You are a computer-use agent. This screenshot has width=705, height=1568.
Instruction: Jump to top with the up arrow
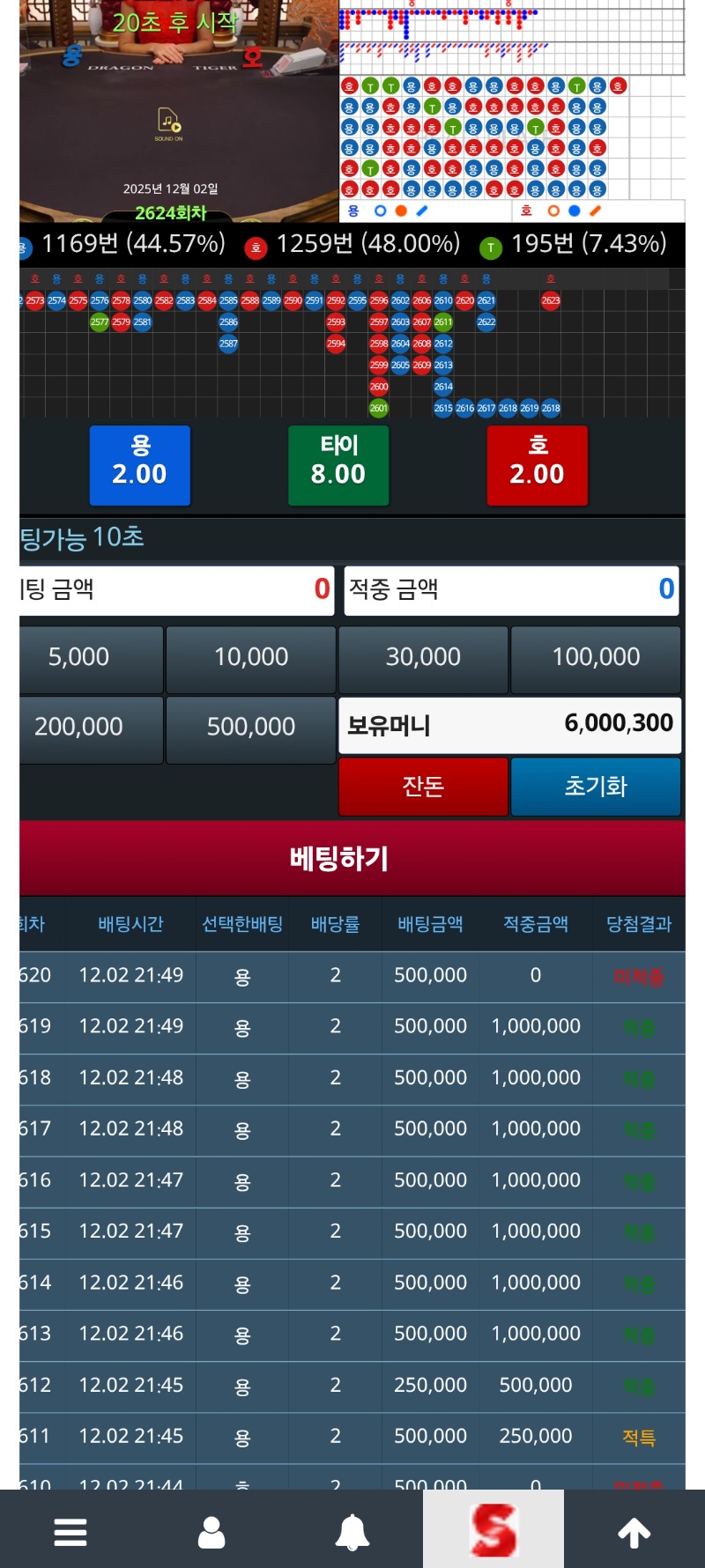[x=634, y=1532]
